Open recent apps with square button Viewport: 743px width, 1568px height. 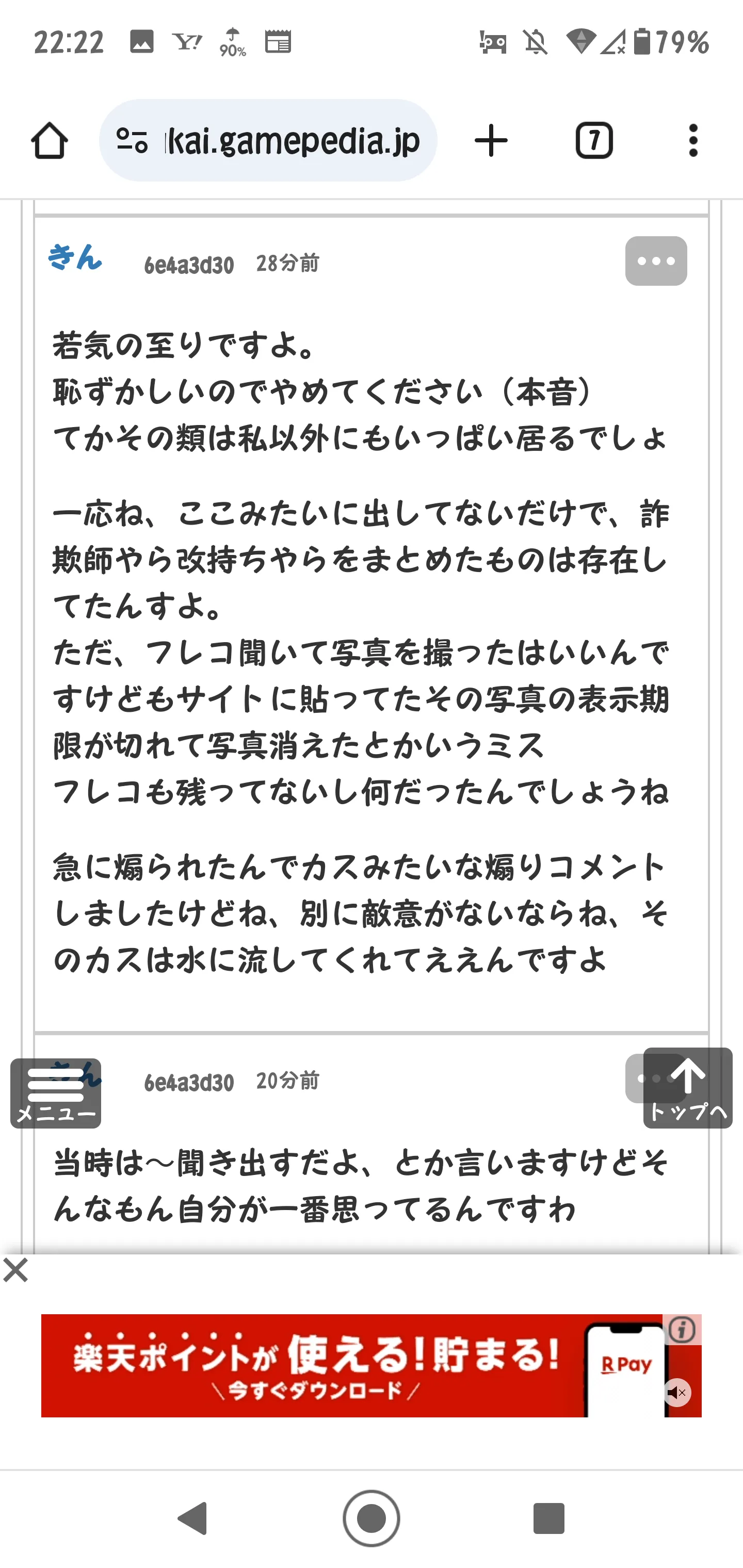[548, 1518]
